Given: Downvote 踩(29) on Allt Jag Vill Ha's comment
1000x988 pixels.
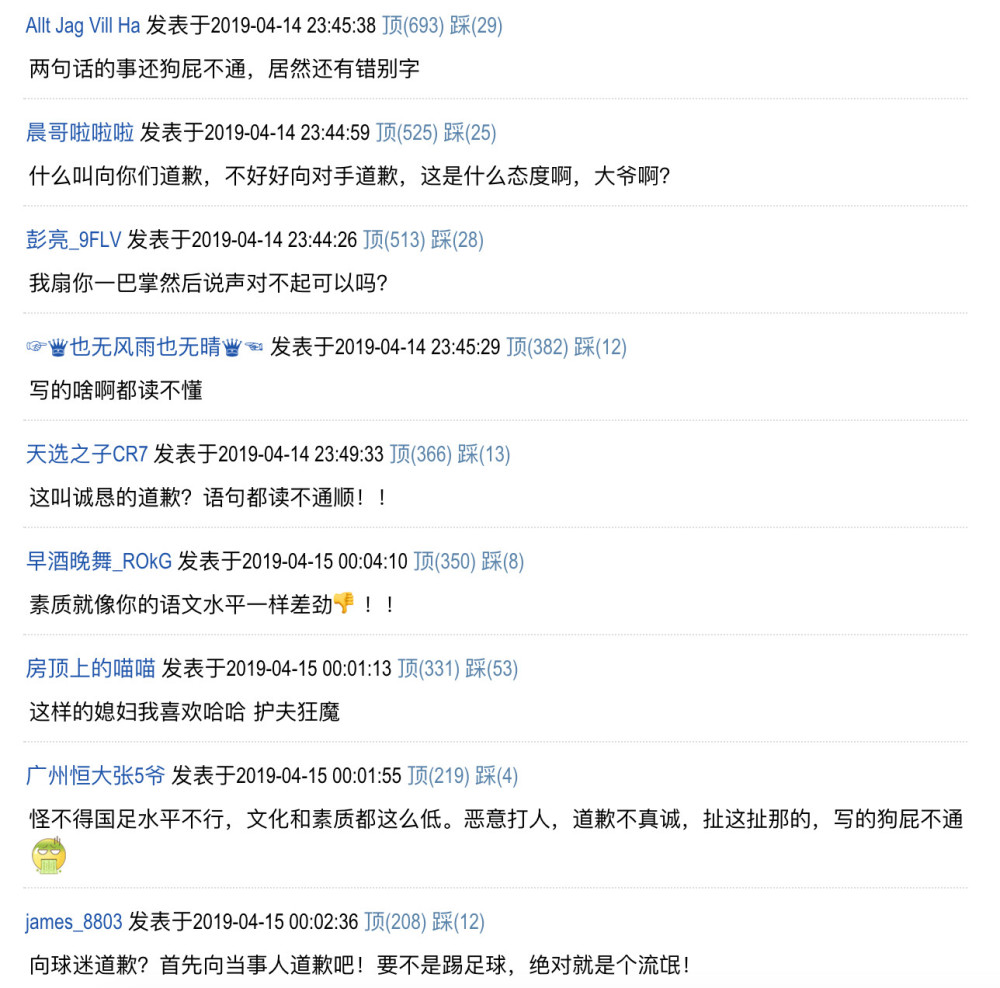Looking at the screenshot, I should coord(476,26).
